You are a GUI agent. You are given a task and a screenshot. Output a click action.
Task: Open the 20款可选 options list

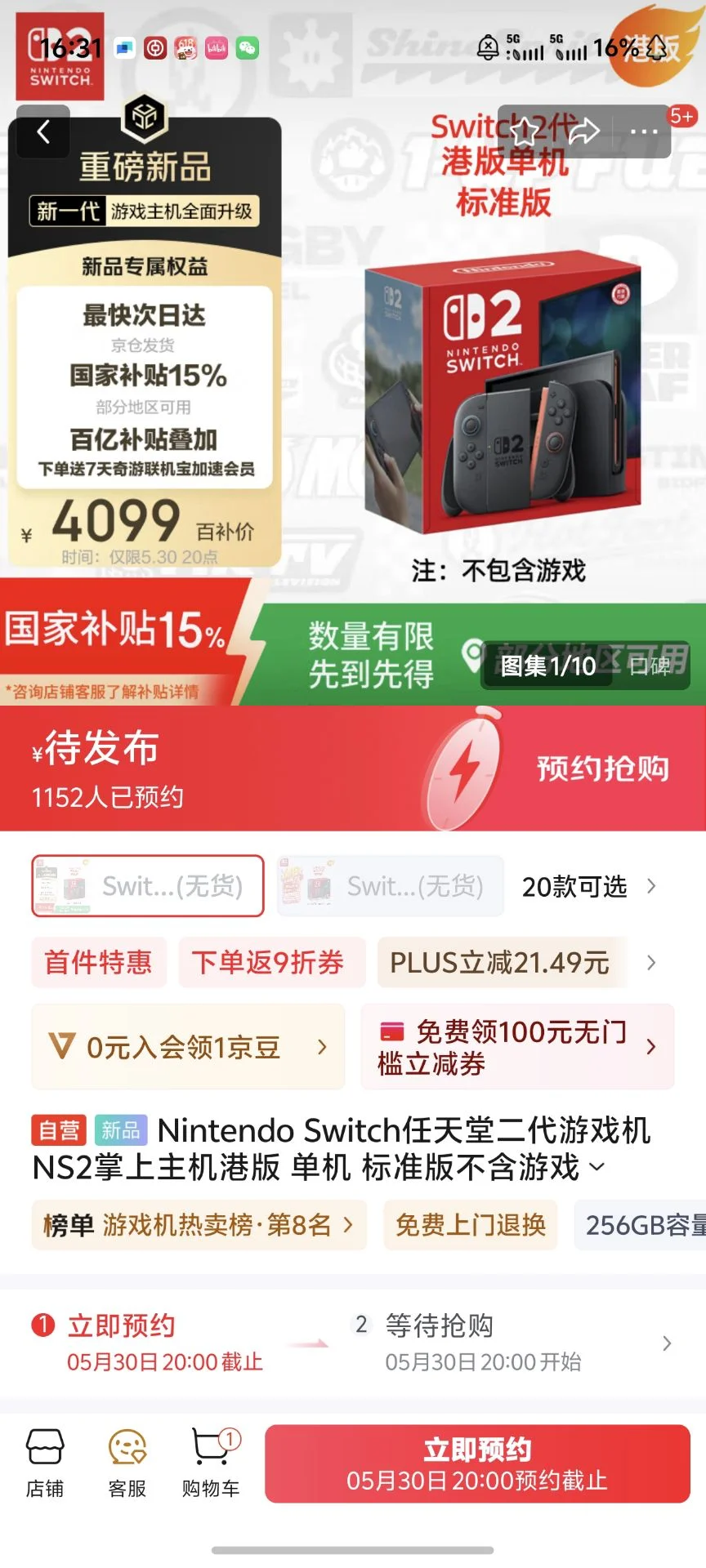coord(588,886)
